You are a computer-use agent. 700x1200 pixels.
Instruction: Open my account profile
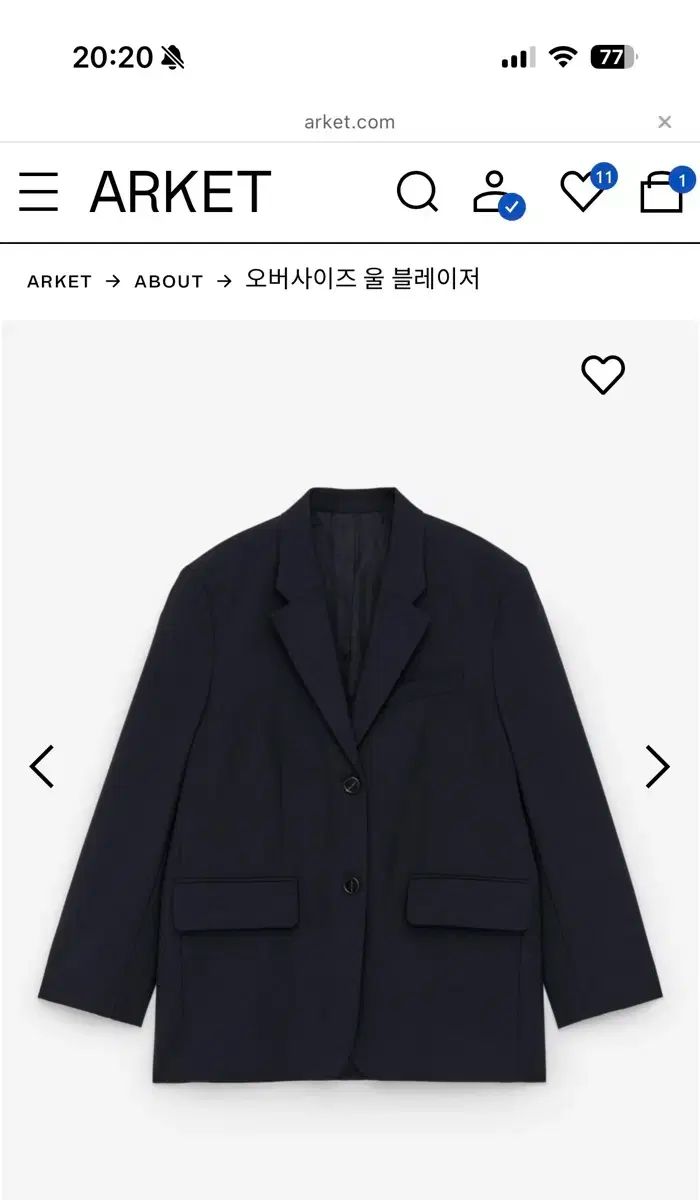[492, 191]
